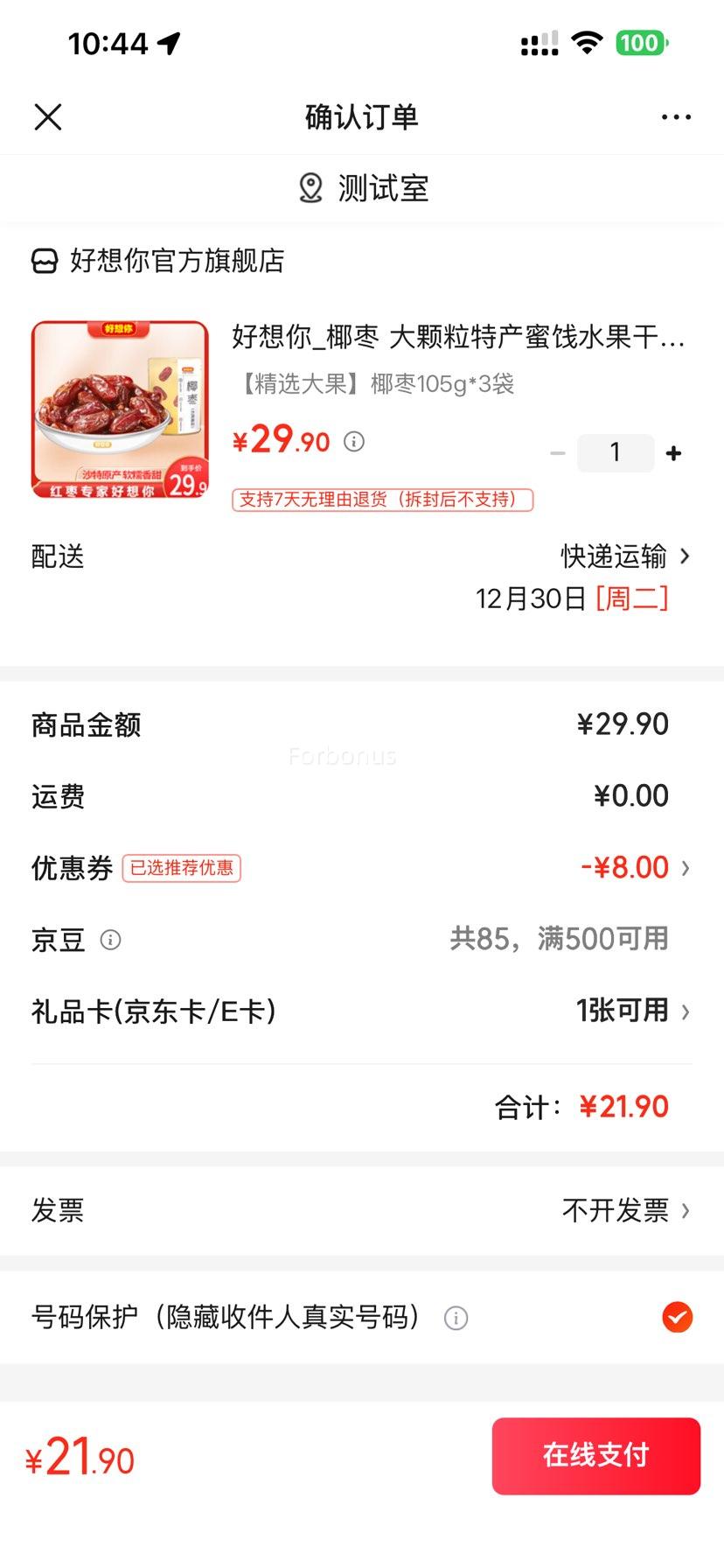This screenshot has height=1568, width=724.
Task: Open number protection info icon
Action: (x=455, y=1318)
